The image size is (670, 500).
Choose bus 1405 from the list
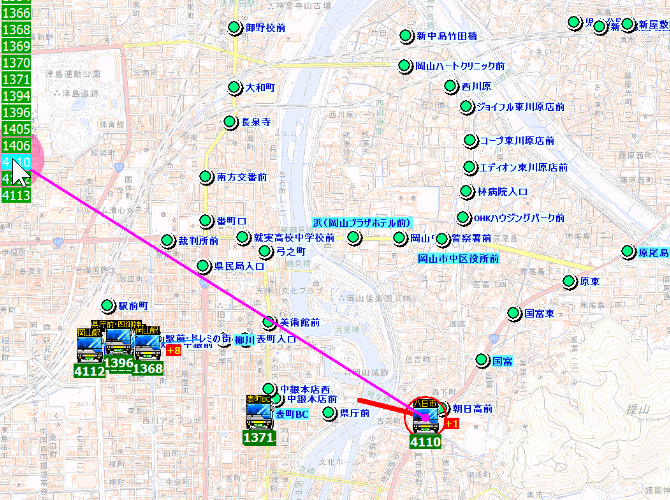point(16,129)
